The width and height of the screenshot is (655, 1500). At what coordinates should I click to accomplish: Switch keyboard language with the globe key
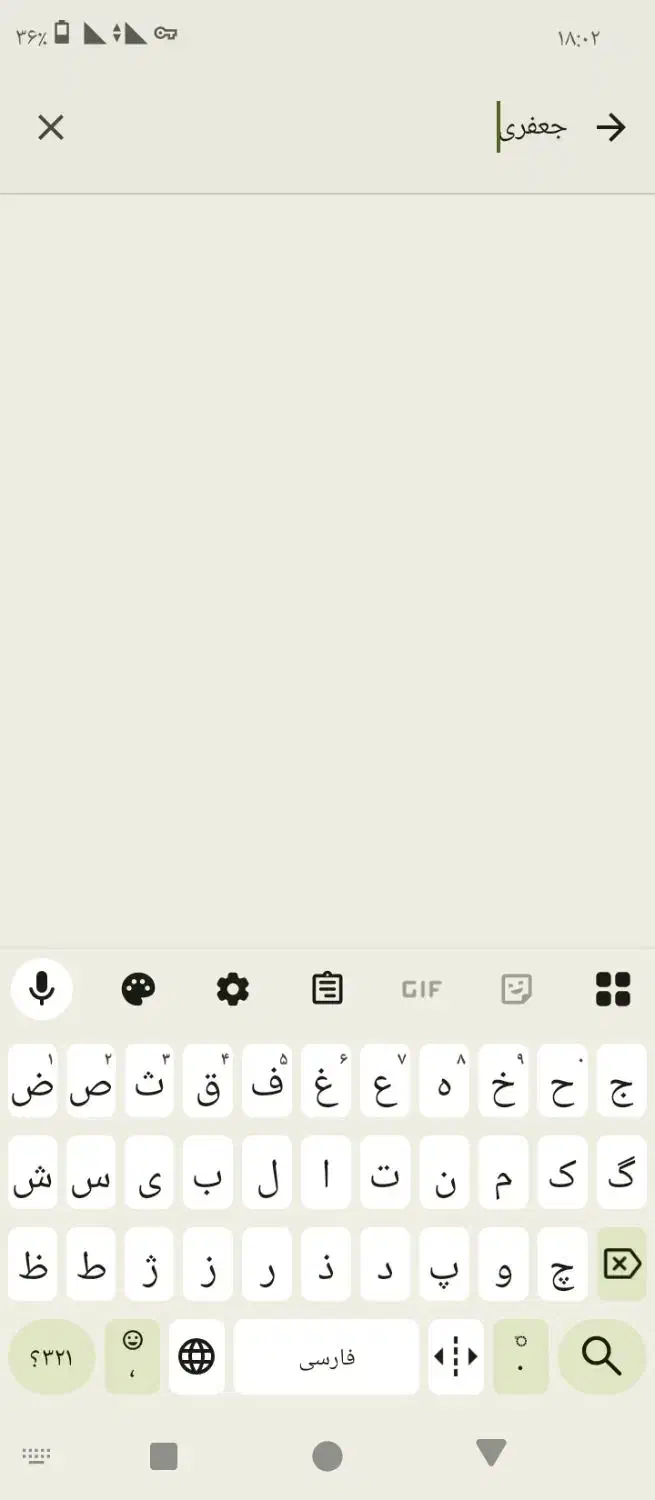196,1357
